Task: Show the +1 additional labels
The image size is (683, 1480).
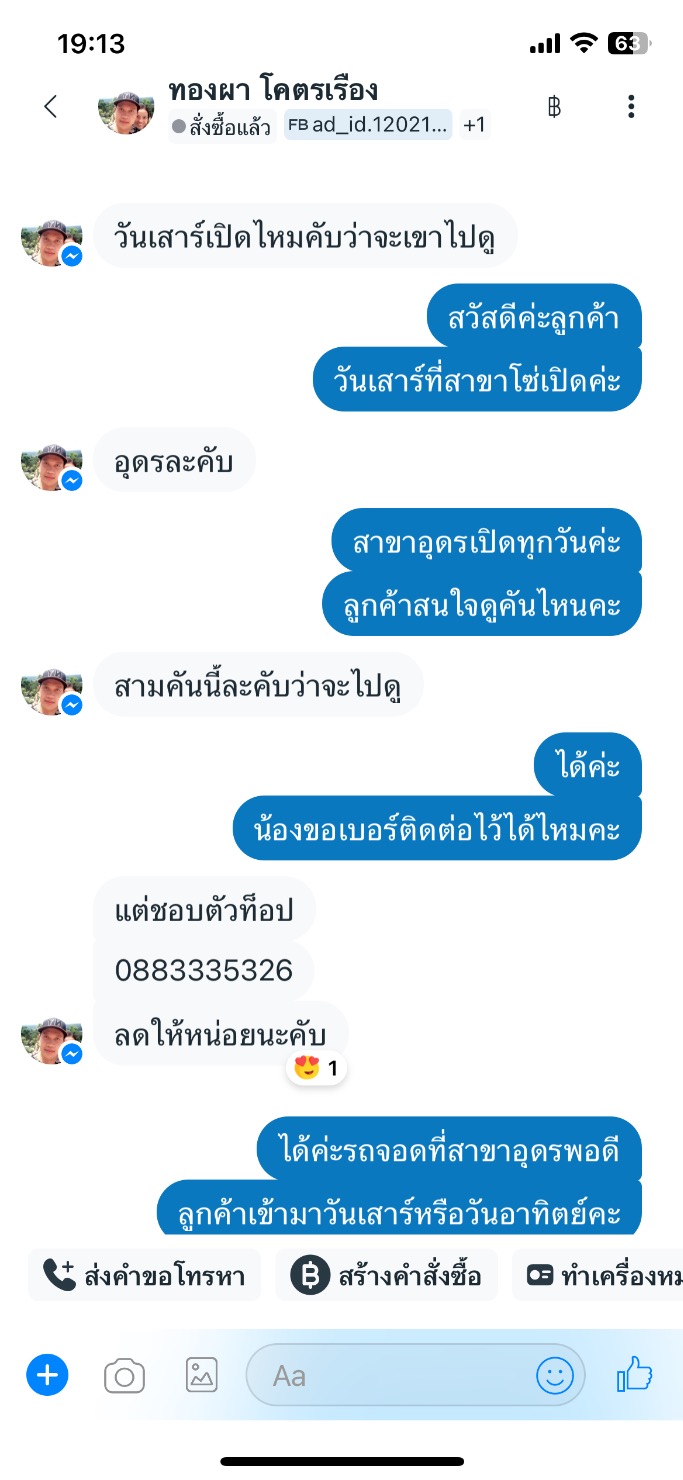Action: (x=474, y=125)
